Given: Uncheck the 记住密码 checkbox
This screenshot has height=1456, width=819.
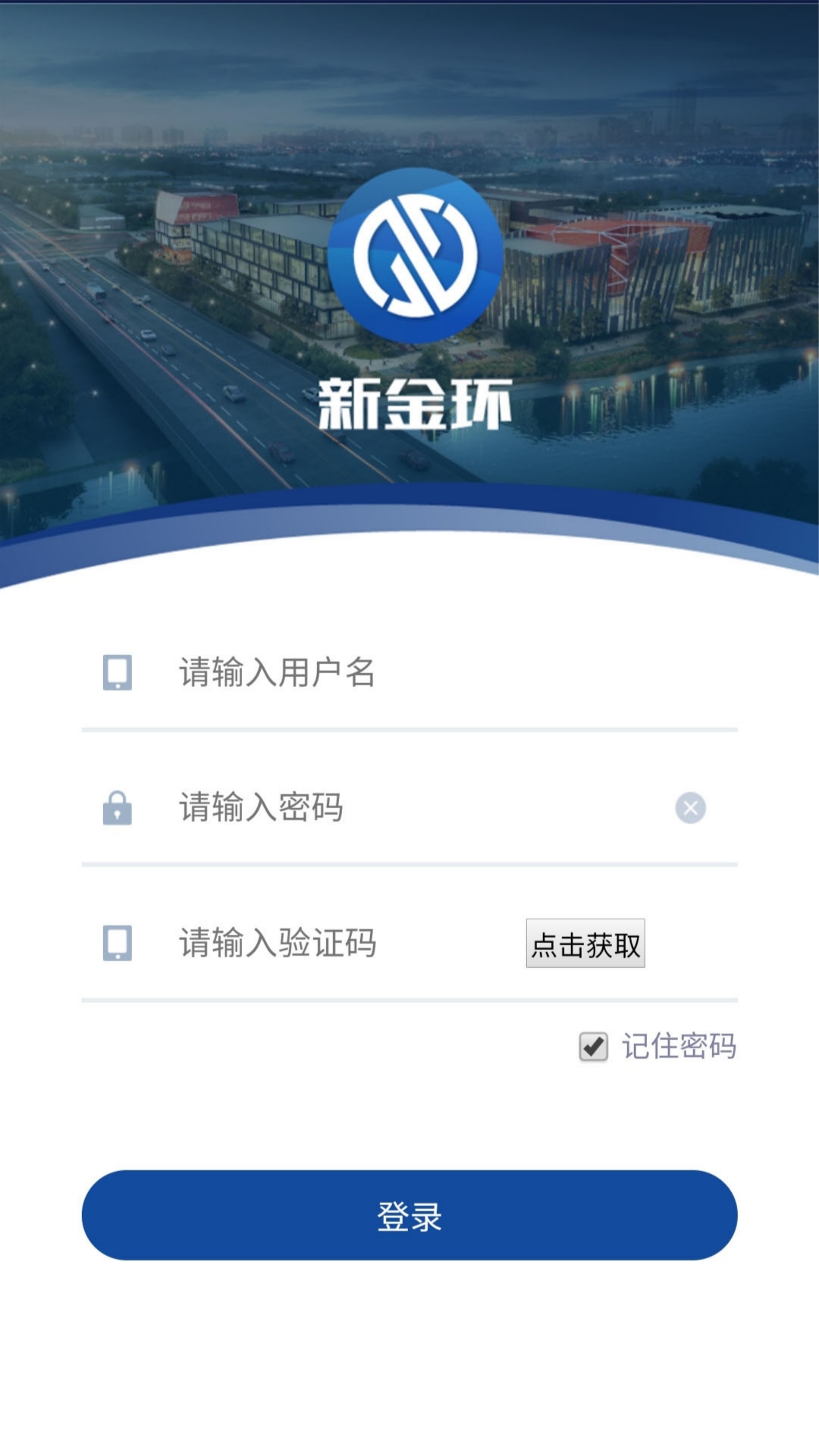Looking at the screenshot, I should (594, 1047).
